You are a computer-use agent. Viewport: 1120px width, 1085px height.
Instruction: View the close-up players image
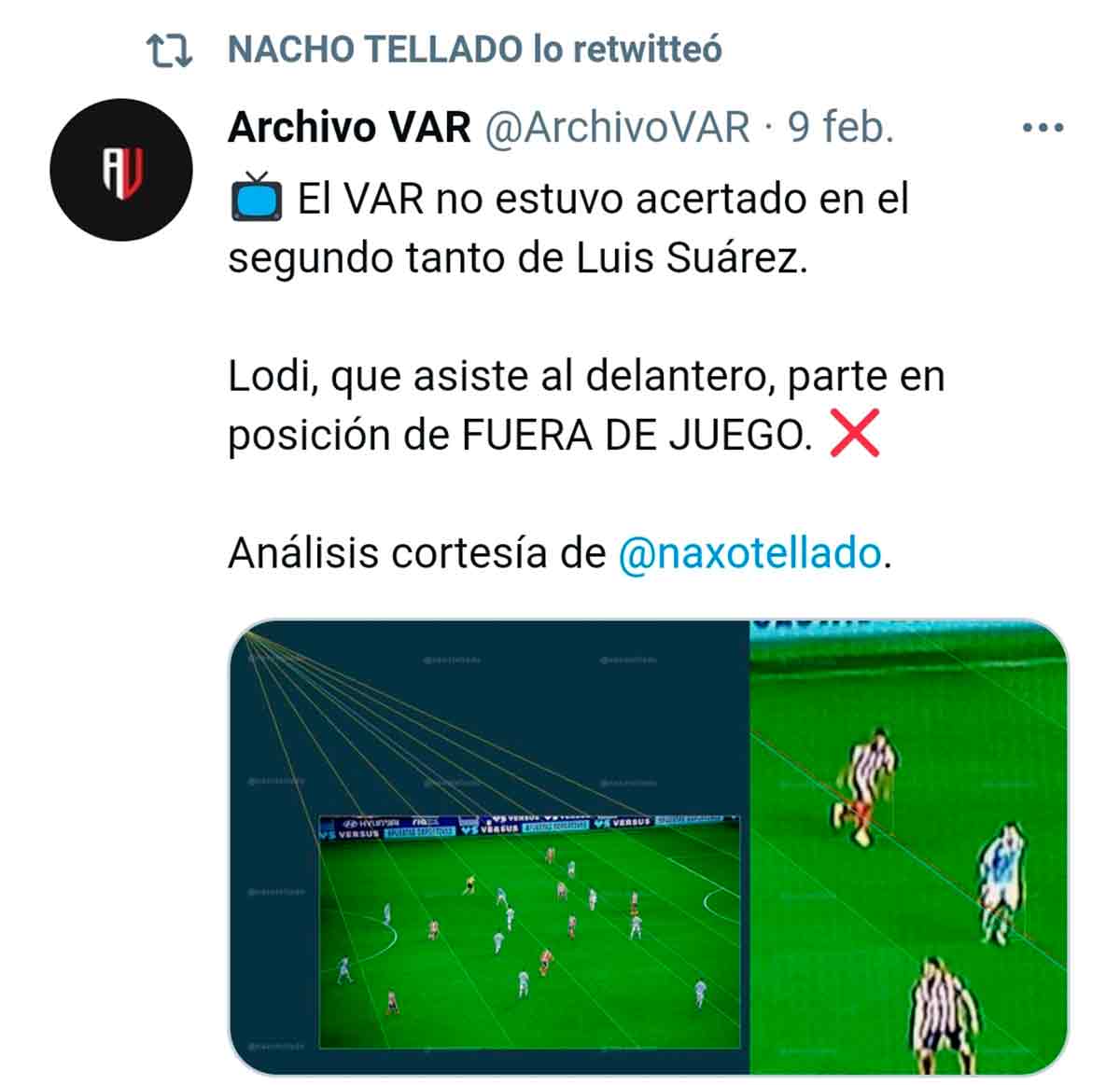click(x=908, y=847)
